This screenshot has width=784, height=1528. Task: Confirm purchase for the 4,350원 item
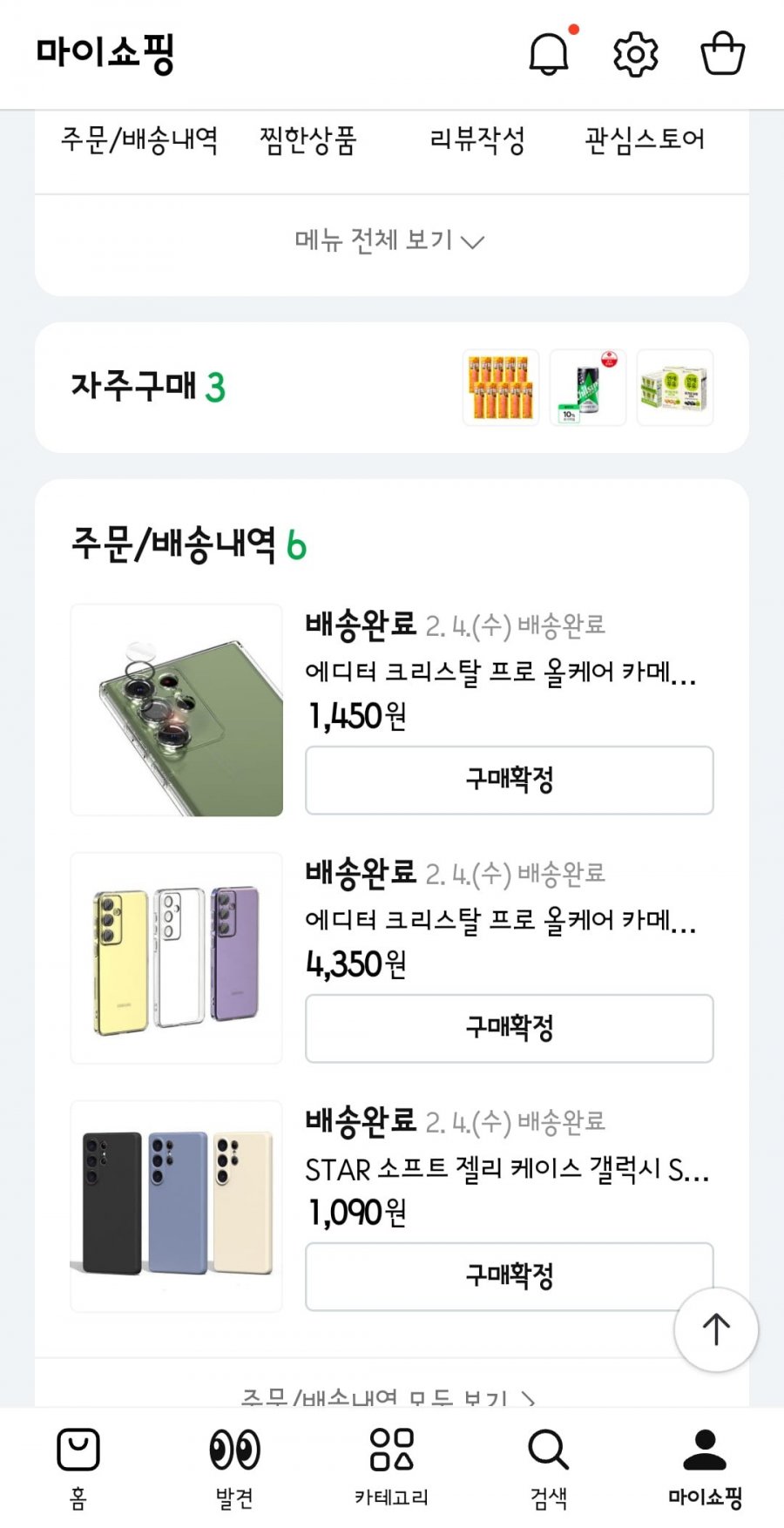point(509,1028)
